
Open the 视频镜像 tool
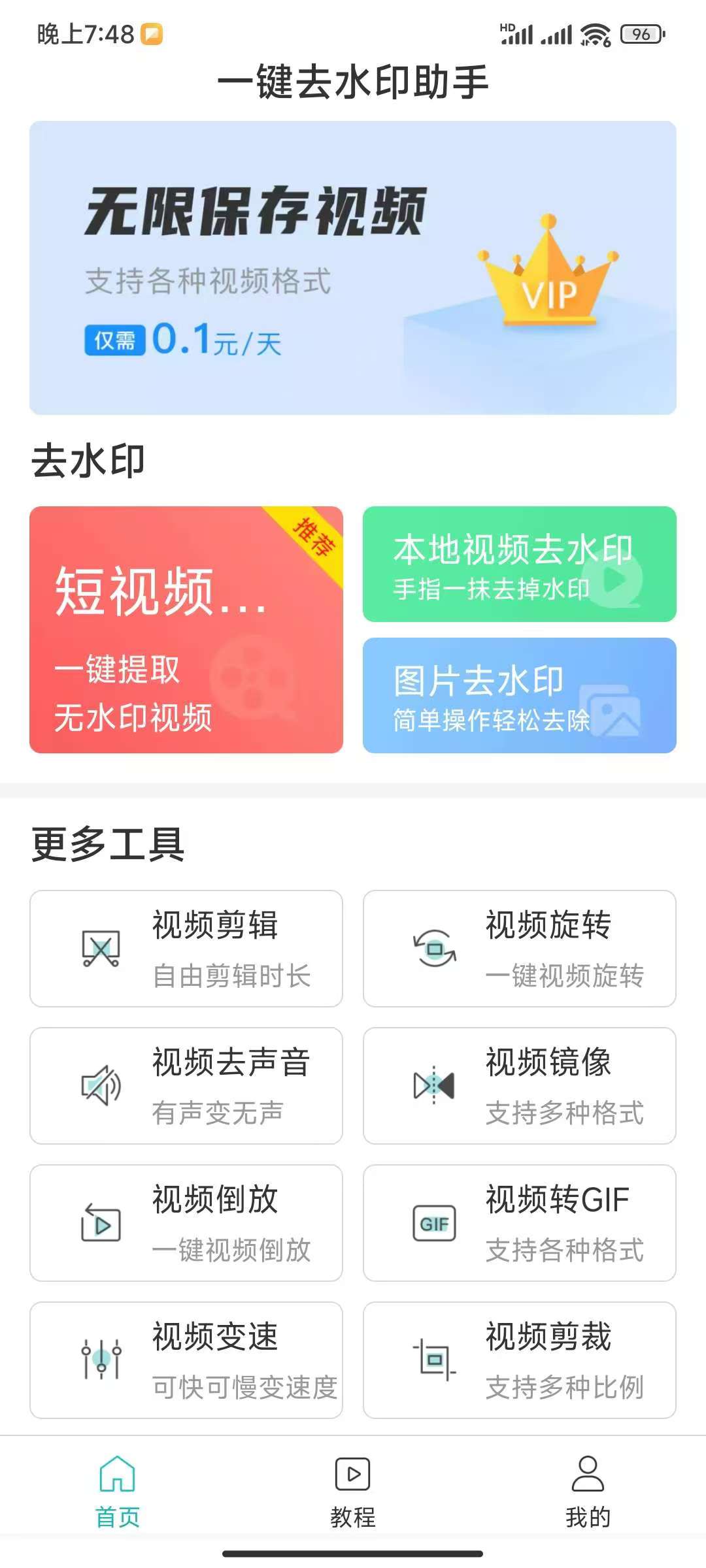coord(520,1086)
